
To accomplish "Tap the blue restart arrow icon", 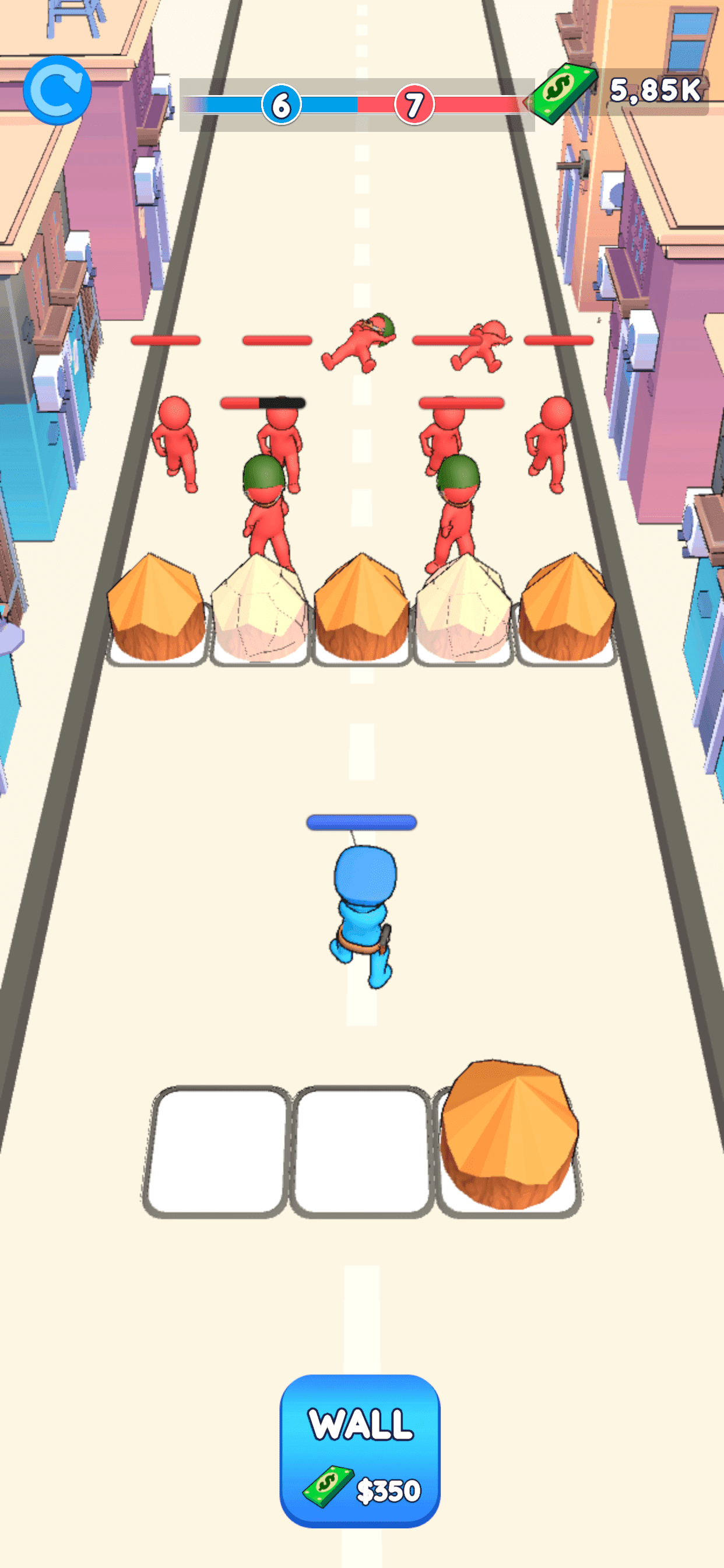I will pos(57,90).
